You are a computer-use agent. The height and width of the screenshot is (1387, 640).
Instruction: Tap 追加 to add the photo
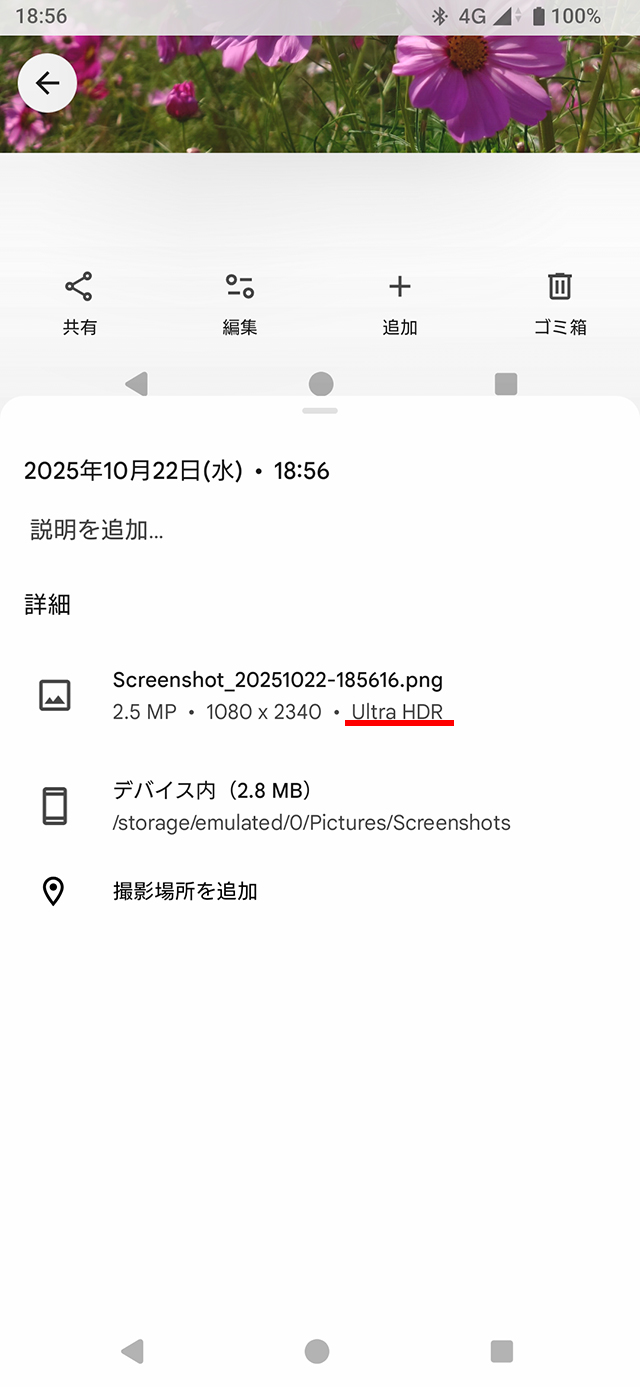(x=399, y=302)
